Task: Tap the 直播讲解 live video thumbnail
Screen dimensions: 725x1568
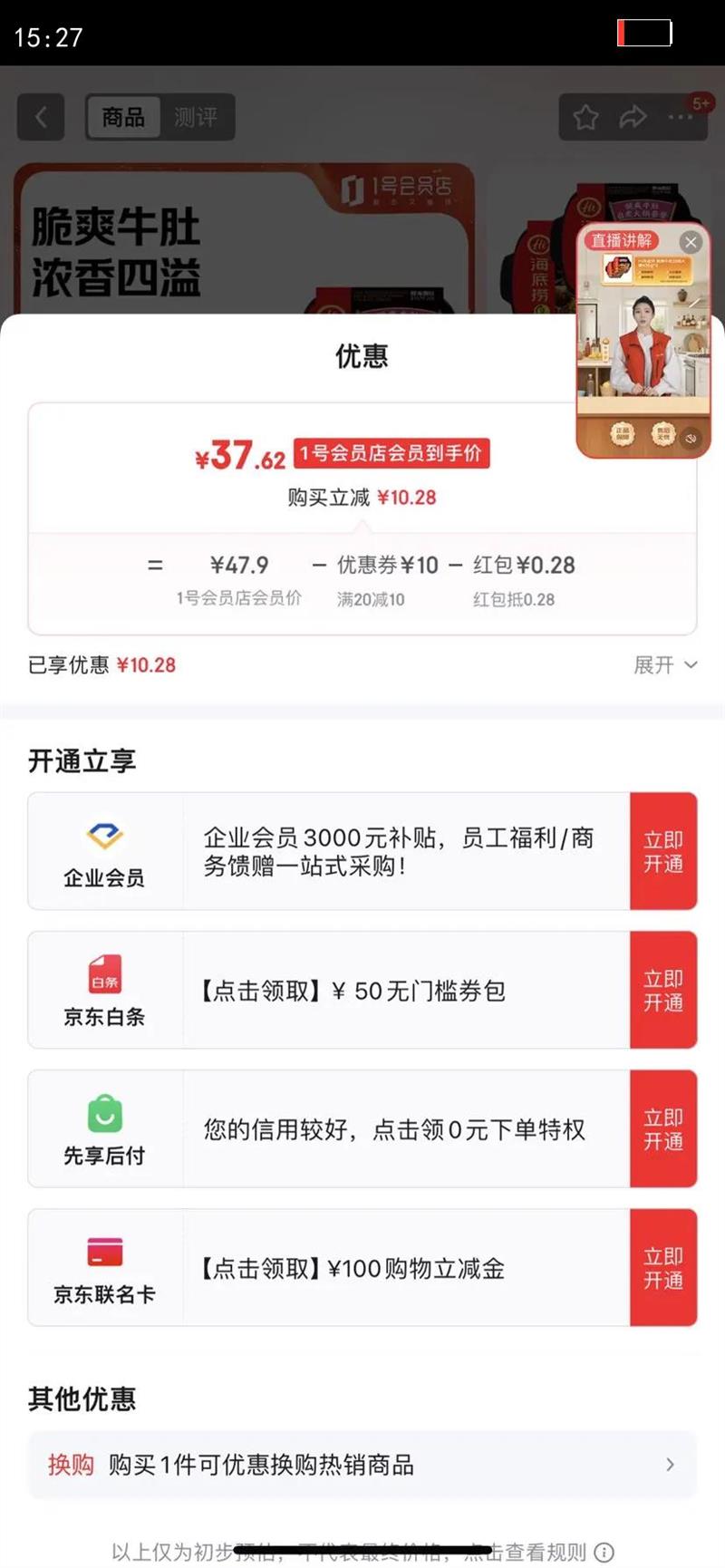Action: coord(642,344)
